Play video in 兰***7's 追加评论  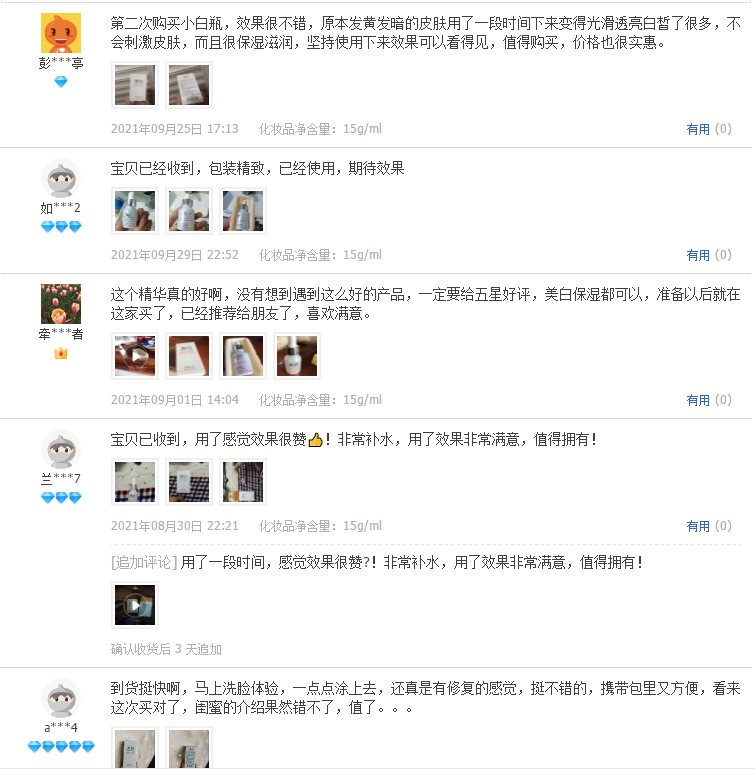(134, 605)
